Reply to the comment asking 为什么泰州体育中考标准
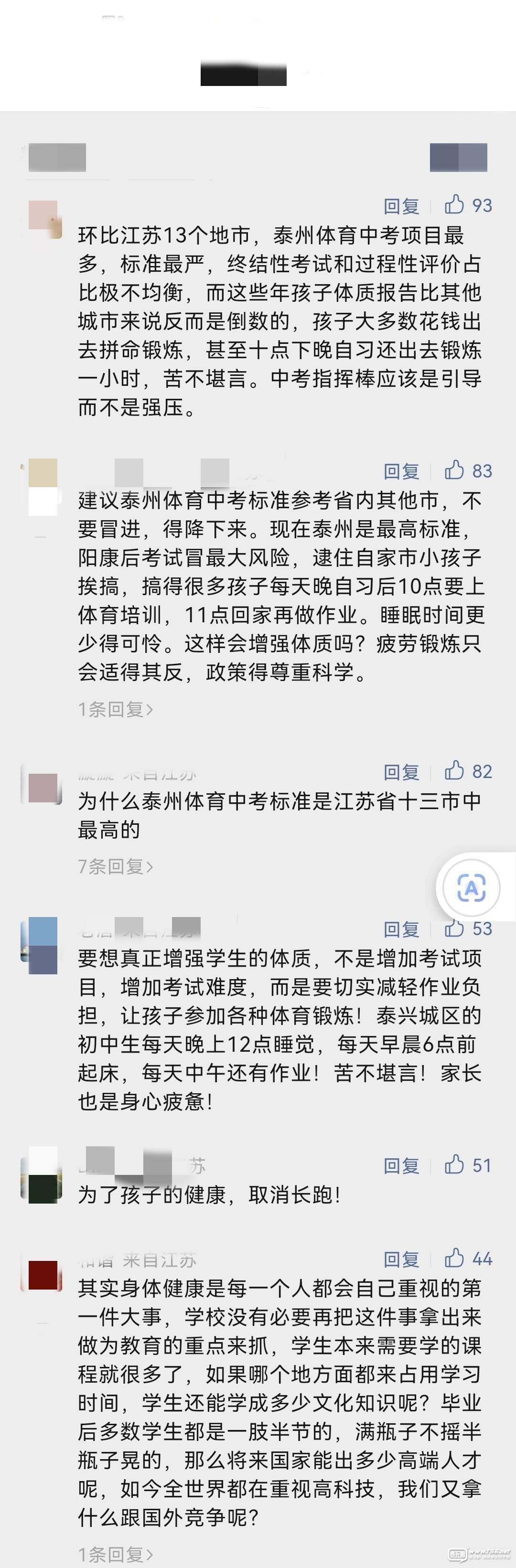The height and width of the screenshot is (1568, 516). pyautogui.click(x=401, y=772)
